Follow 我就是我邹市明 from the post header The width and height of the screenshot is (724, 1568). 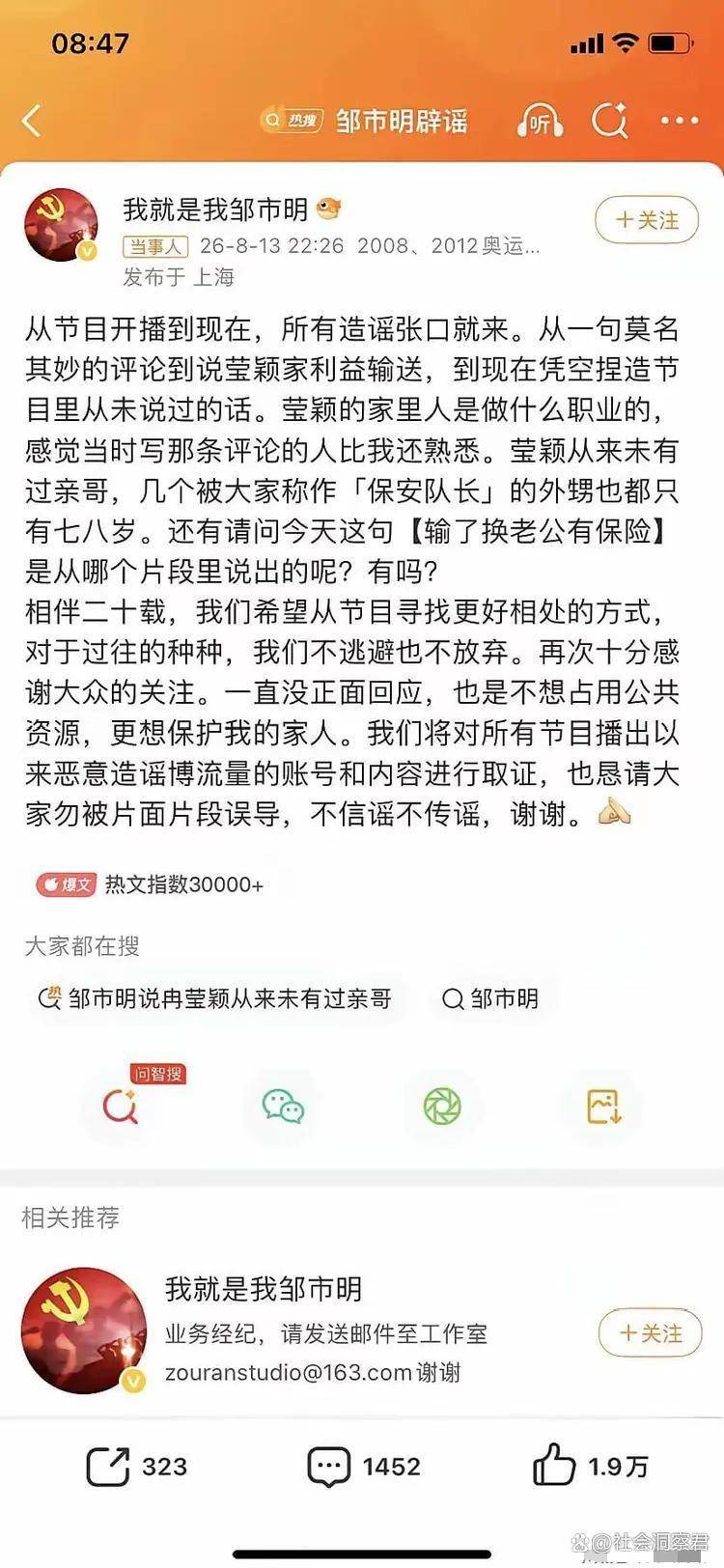649,220
